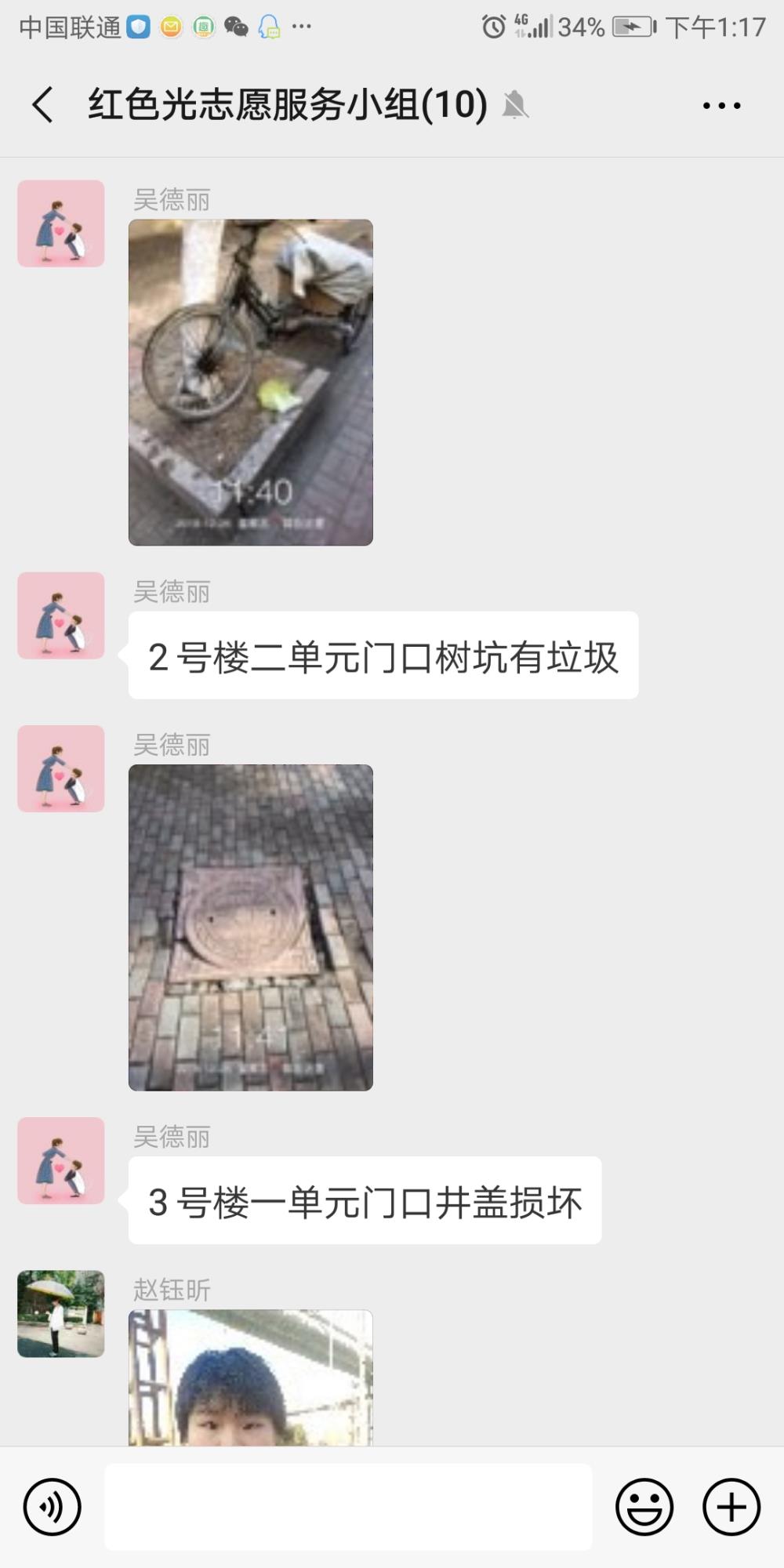
Task: Open the plus attachment menu
Action: [731, 1506]
